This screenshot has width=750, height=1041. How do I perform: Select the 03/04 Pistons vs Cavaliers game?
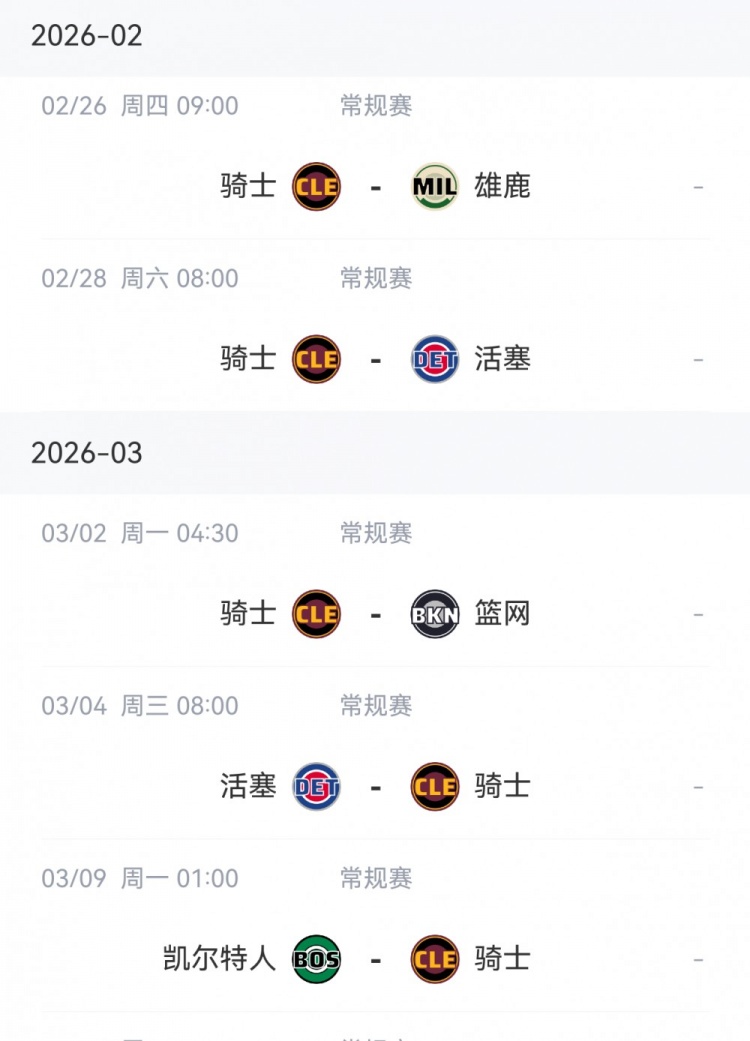pyautogui.click(x=375, y=787)
